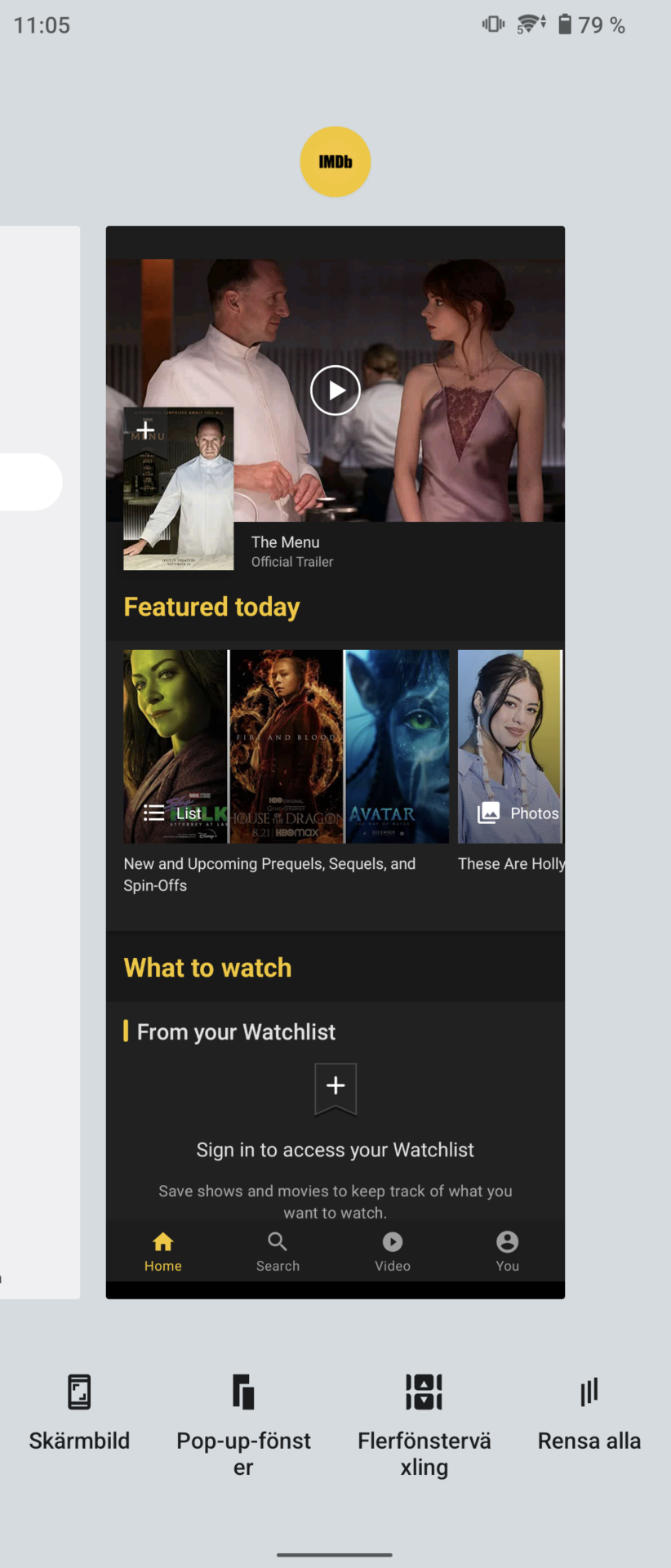Open the IMDb app icon menu

click(335, 162)
